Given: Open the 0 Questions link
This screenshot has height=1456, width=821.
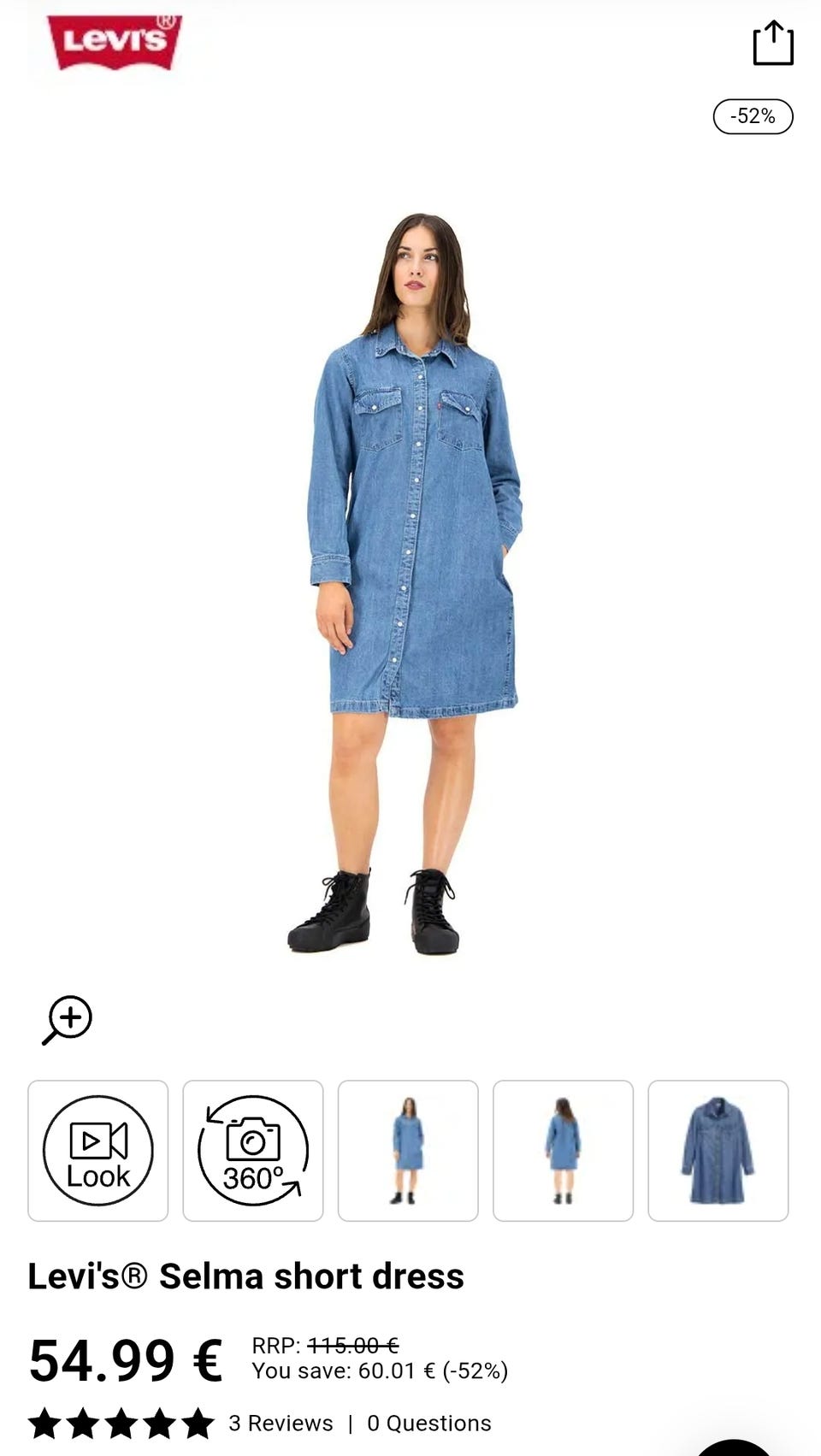Looking at the screenshot, I should coord(429,1423).
